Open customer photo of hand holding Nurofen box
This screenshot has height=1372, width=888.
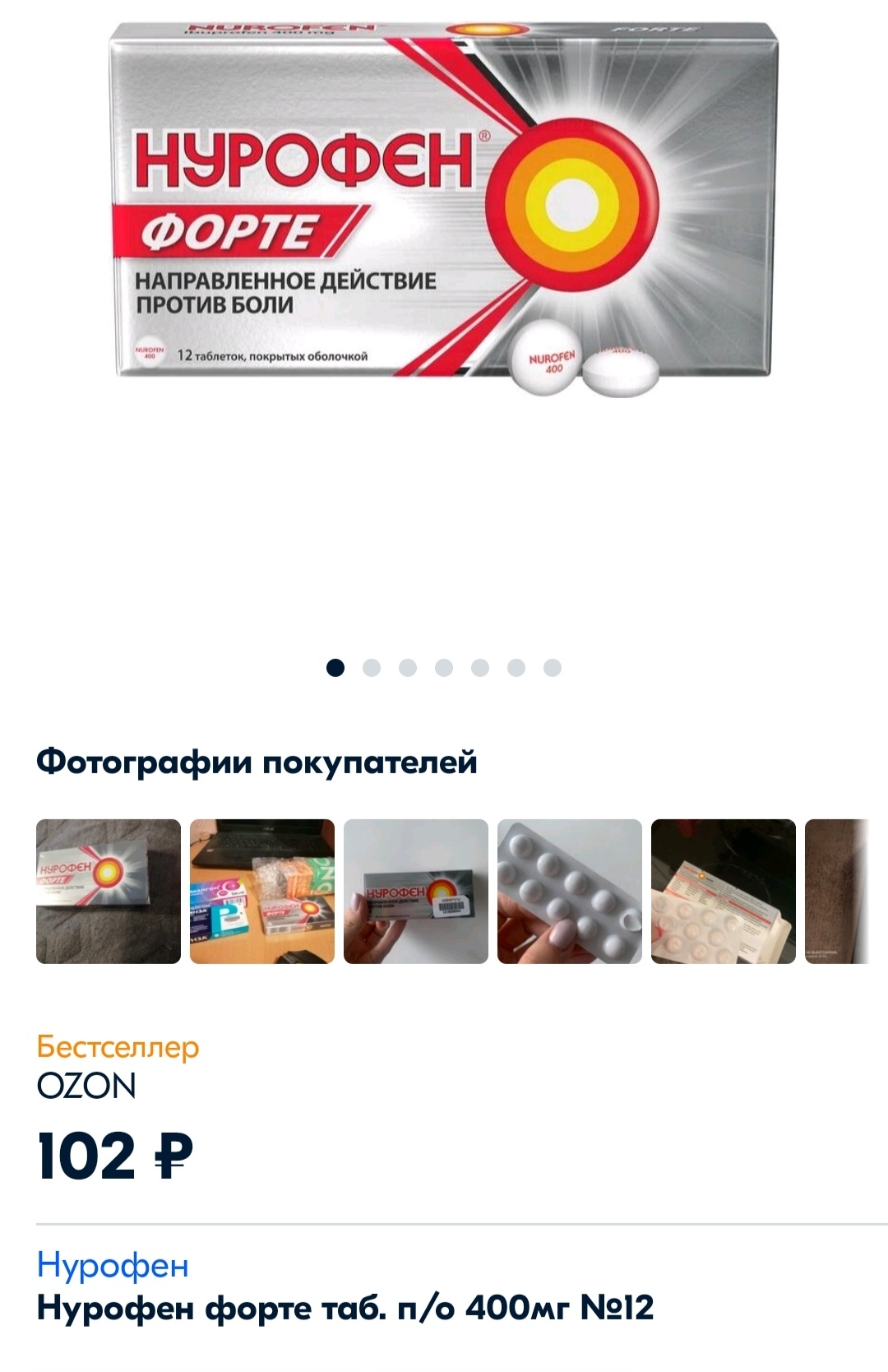click(x=416, y=892)
